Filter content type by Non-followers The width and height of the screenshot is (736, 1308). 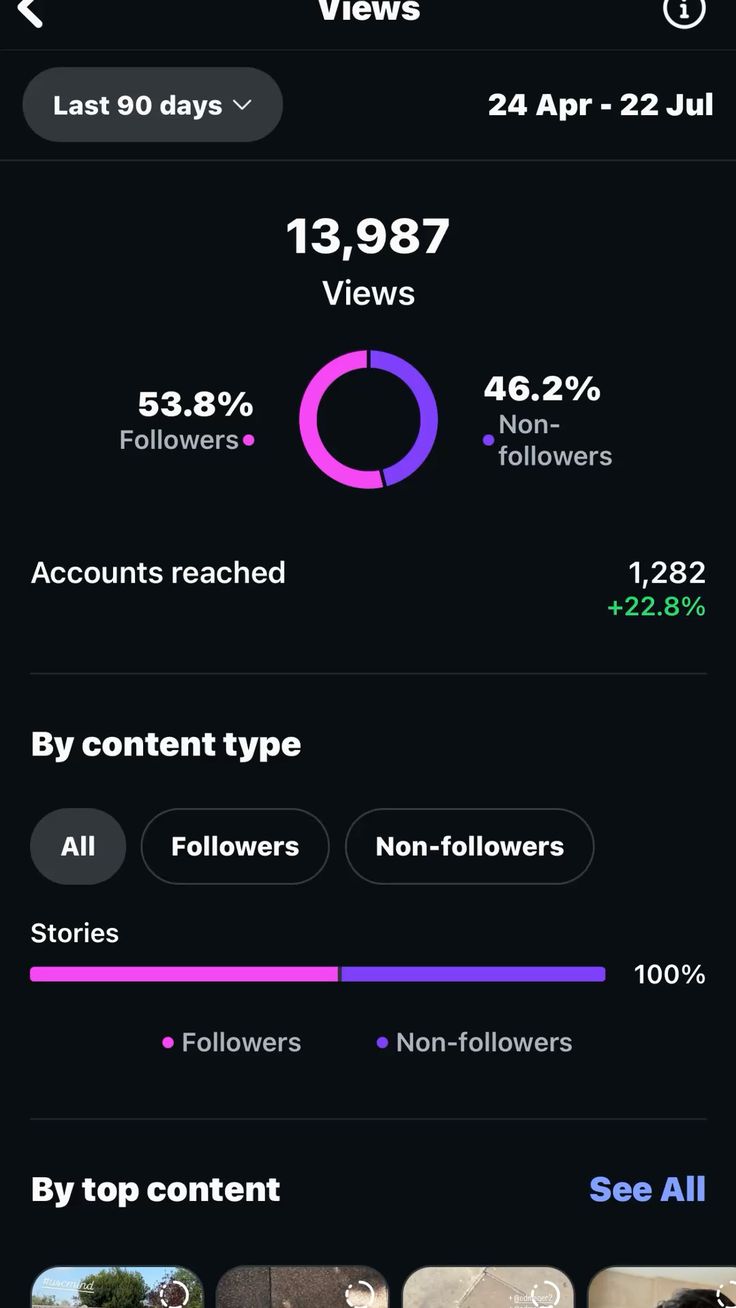(x=469, y=846)
